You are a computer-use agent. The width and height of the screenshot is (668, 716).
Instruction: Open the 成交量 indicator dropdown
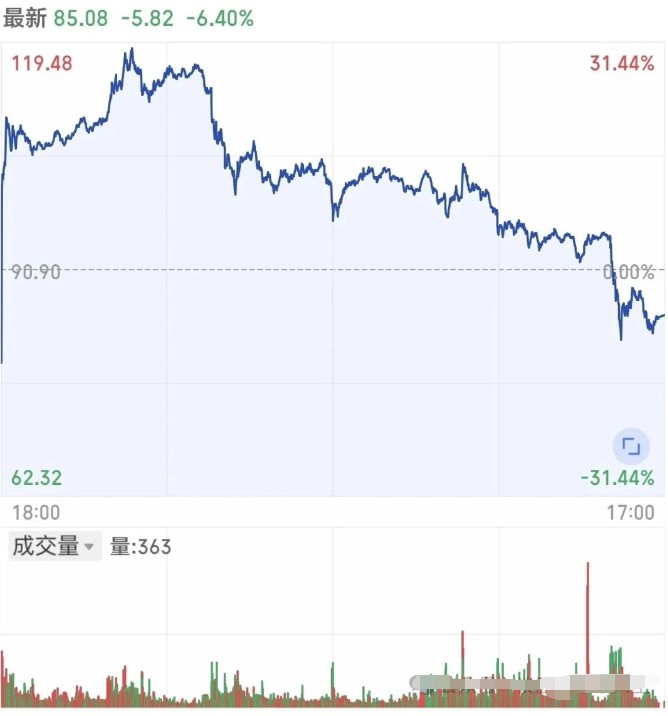tap(54, 546)
